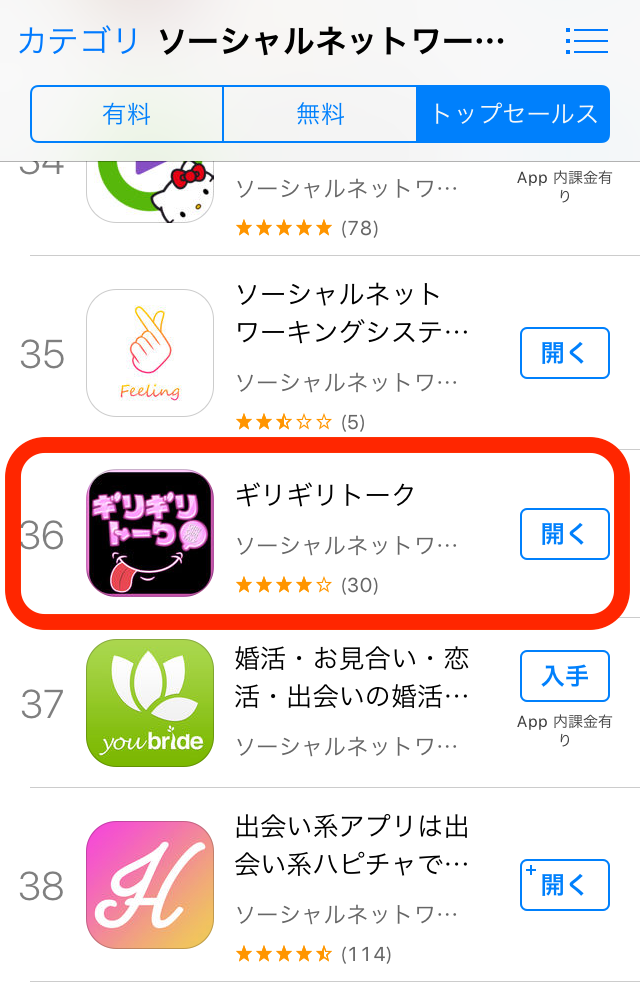The image size is (640, 983).
Task: Select the トップセールス tab
Action: point(513,114)
